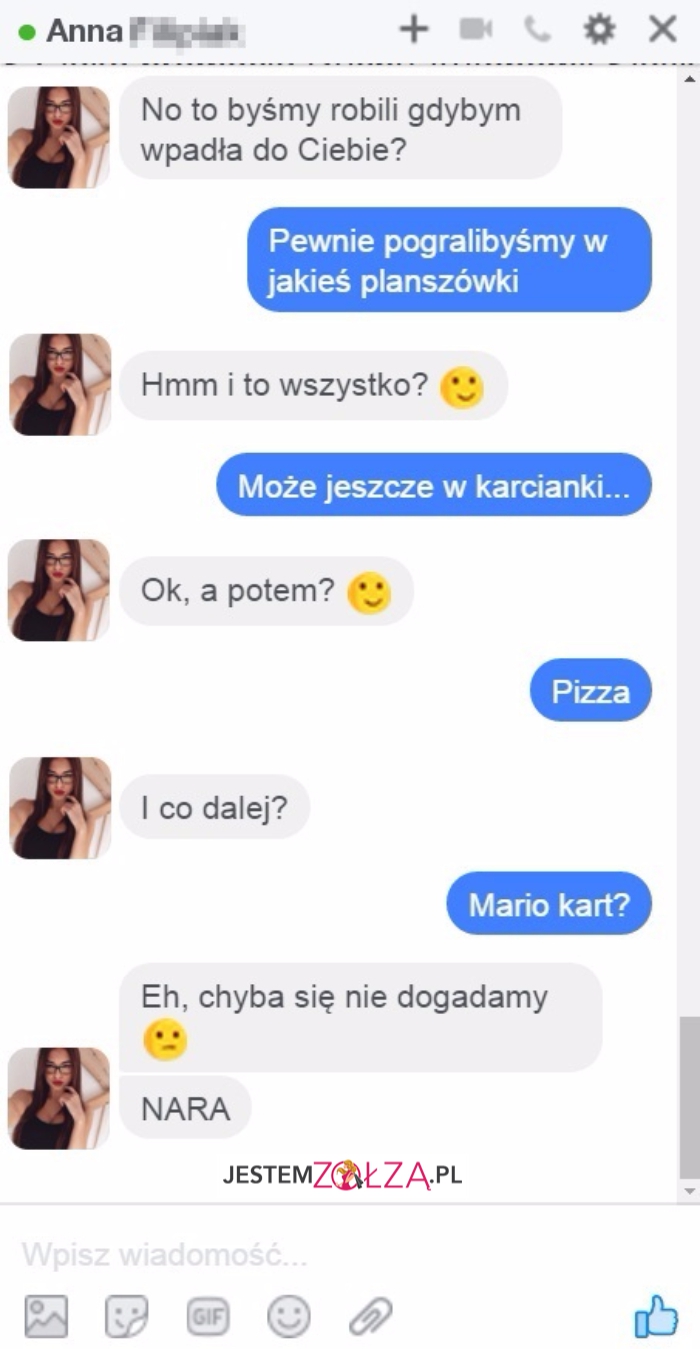Screen dimensions: 700x1349
Task: Add more people to the chat
Action: tap(413, 30)
